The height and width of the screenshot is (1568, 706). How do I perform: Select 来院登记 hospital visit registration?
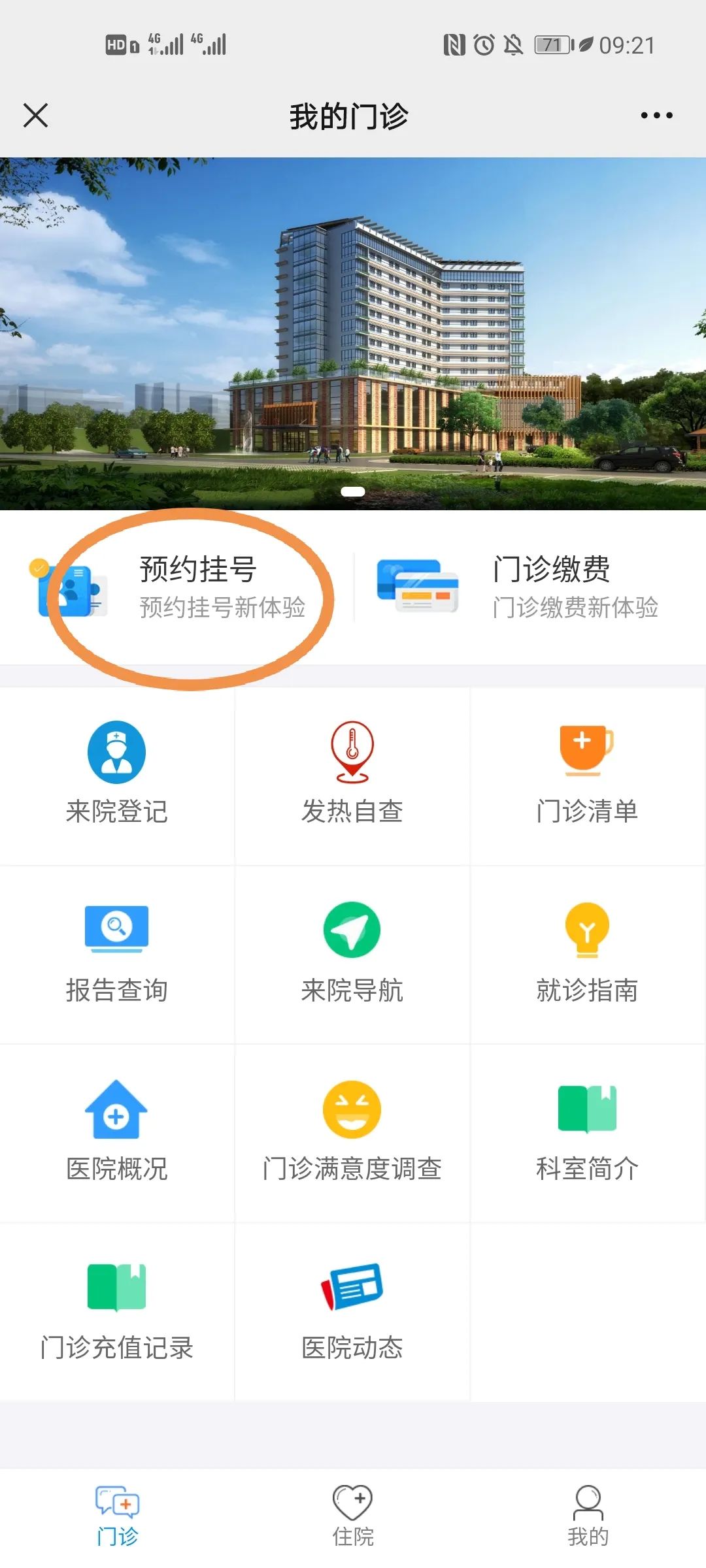click(x=117, y=775)
